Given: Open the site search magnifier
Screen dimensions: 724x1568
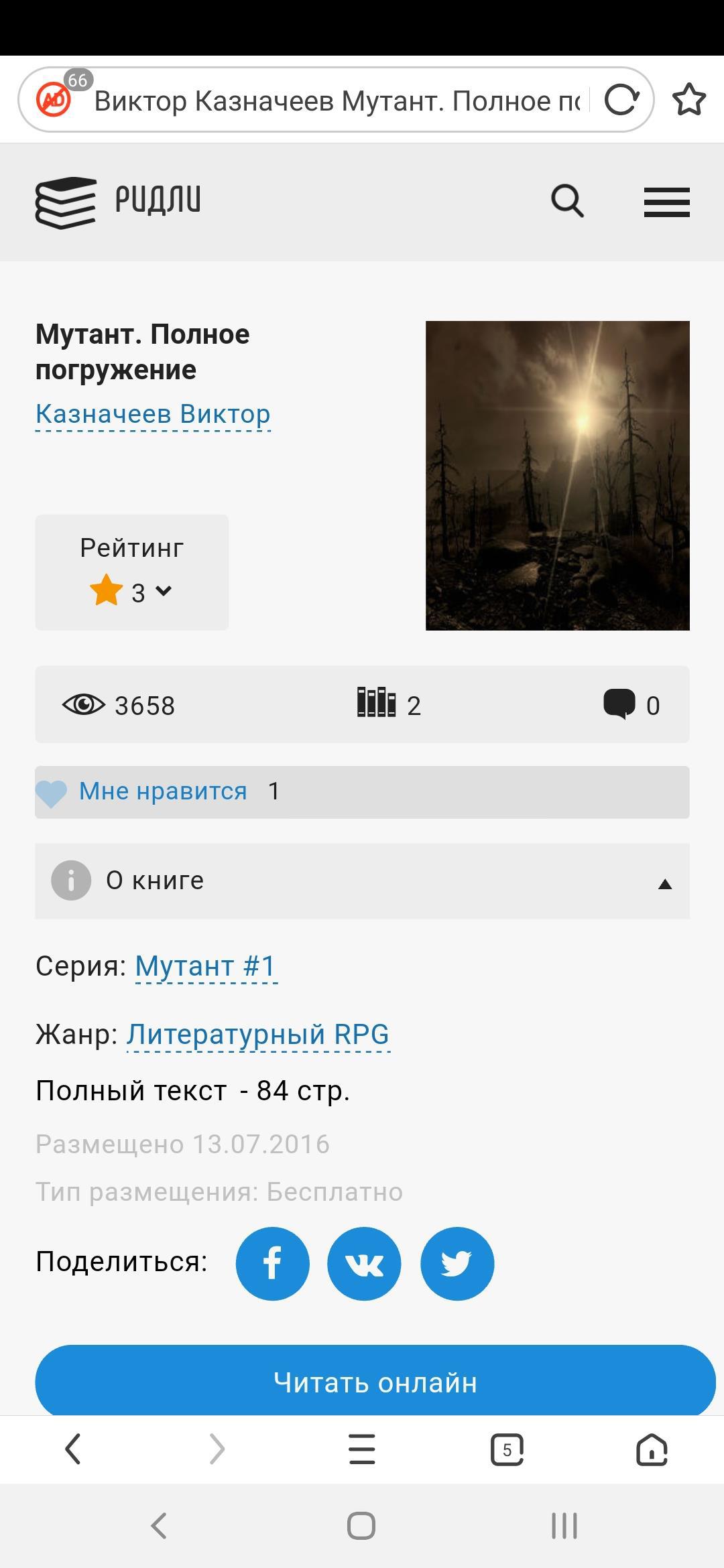Looking at the screenshot, I should [x=567, y=201].
